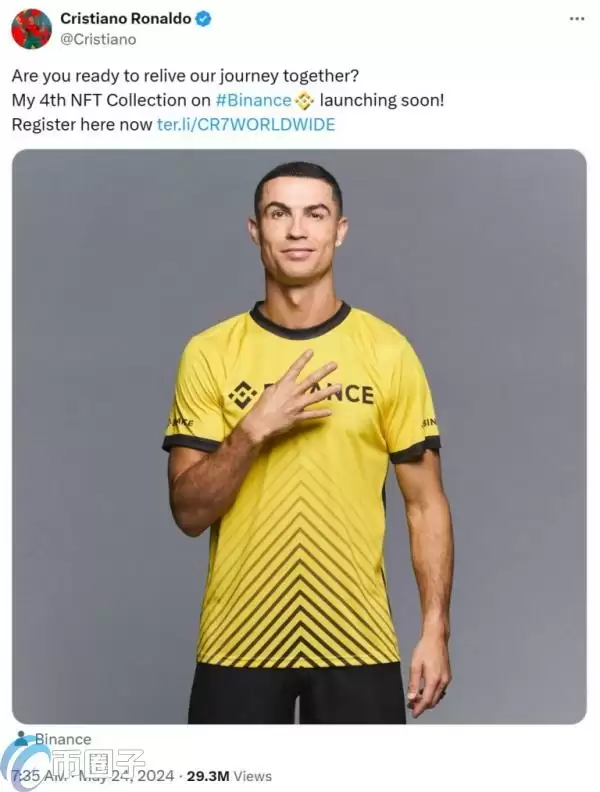Open the #Binance hashtag
This screenshot has width=600, height=792.
(x=253, y=100)
